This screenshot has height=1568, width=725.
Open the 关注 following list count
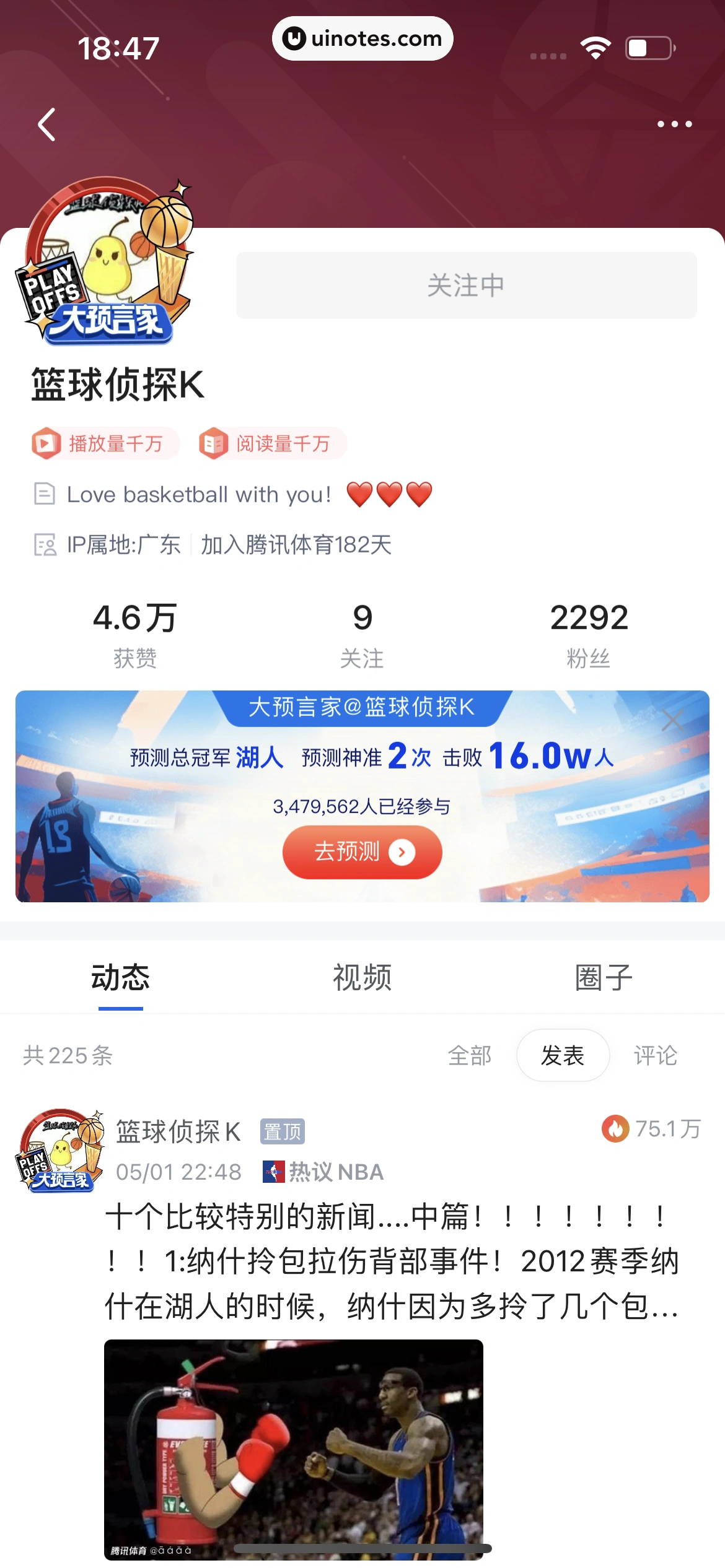coord(362,634)
